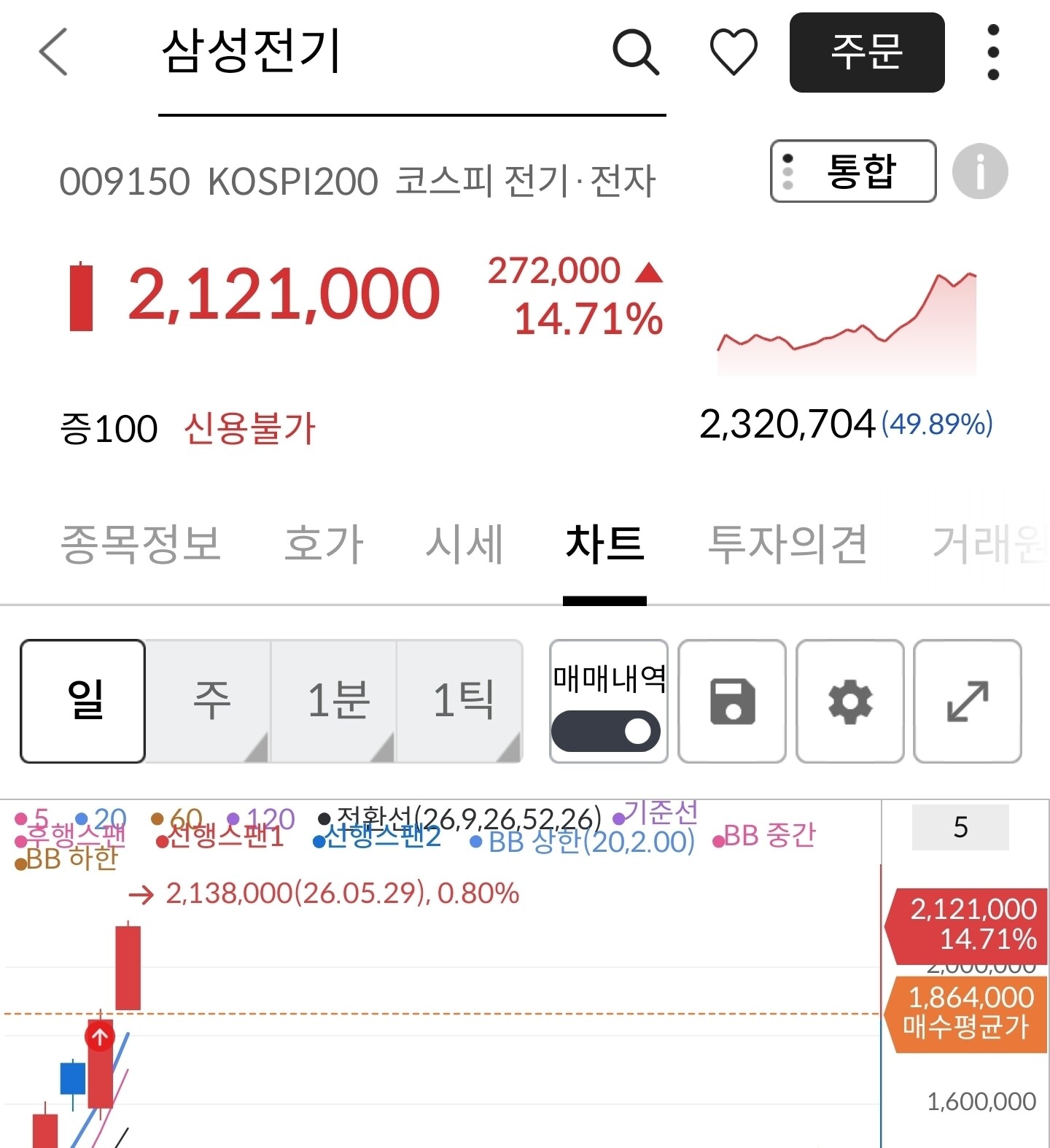Switch to the 호가 tab
Image resolution: width=1050 pixels, height=1148 pixels.
coord(324,544)
